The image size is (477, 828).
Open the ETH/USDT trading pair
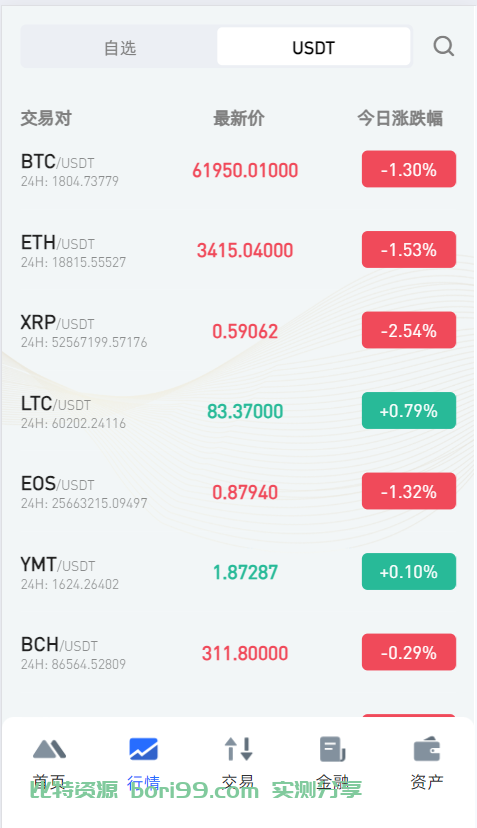(238, 250)
